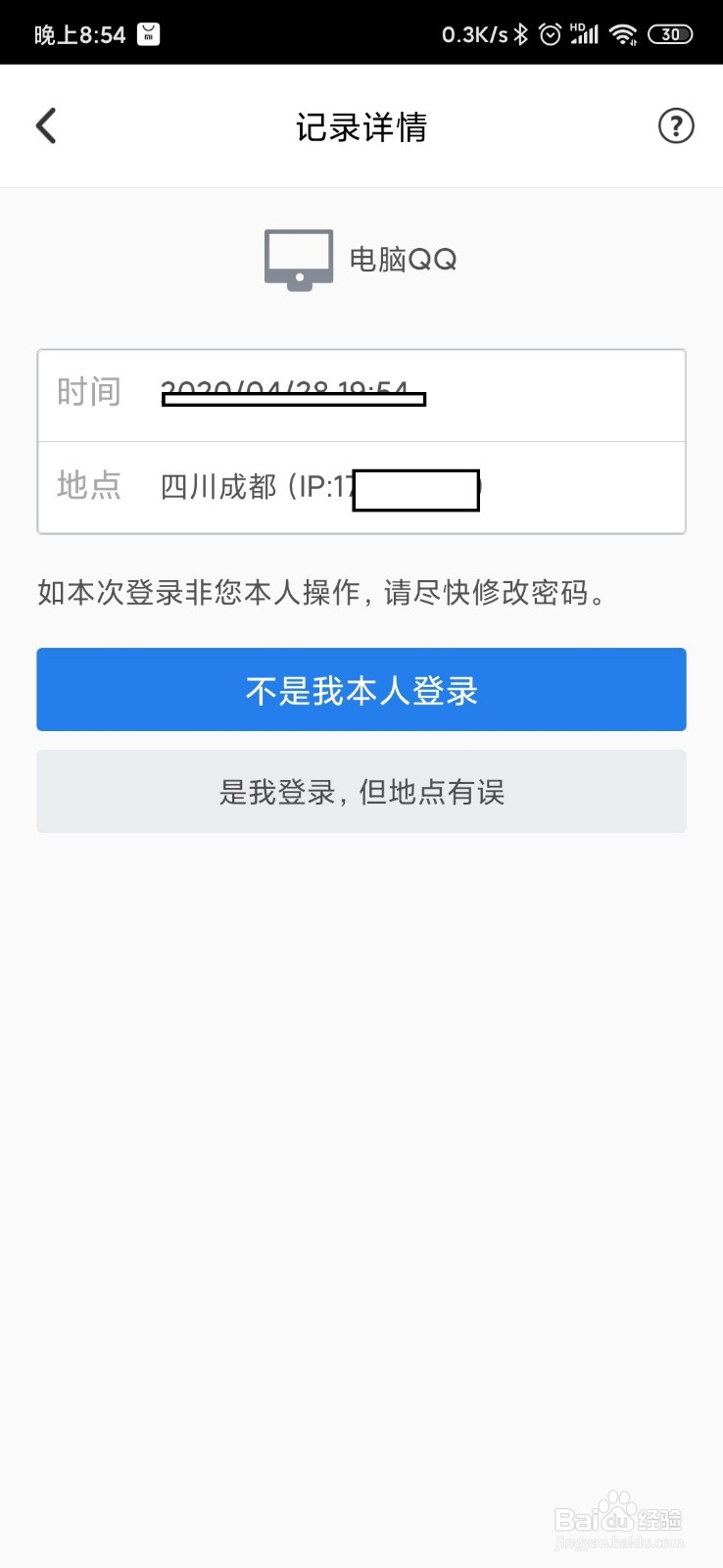Tap the 30% battery indicator
The width and height of the screenshot is (723, 1568).
tap(672, 33)
